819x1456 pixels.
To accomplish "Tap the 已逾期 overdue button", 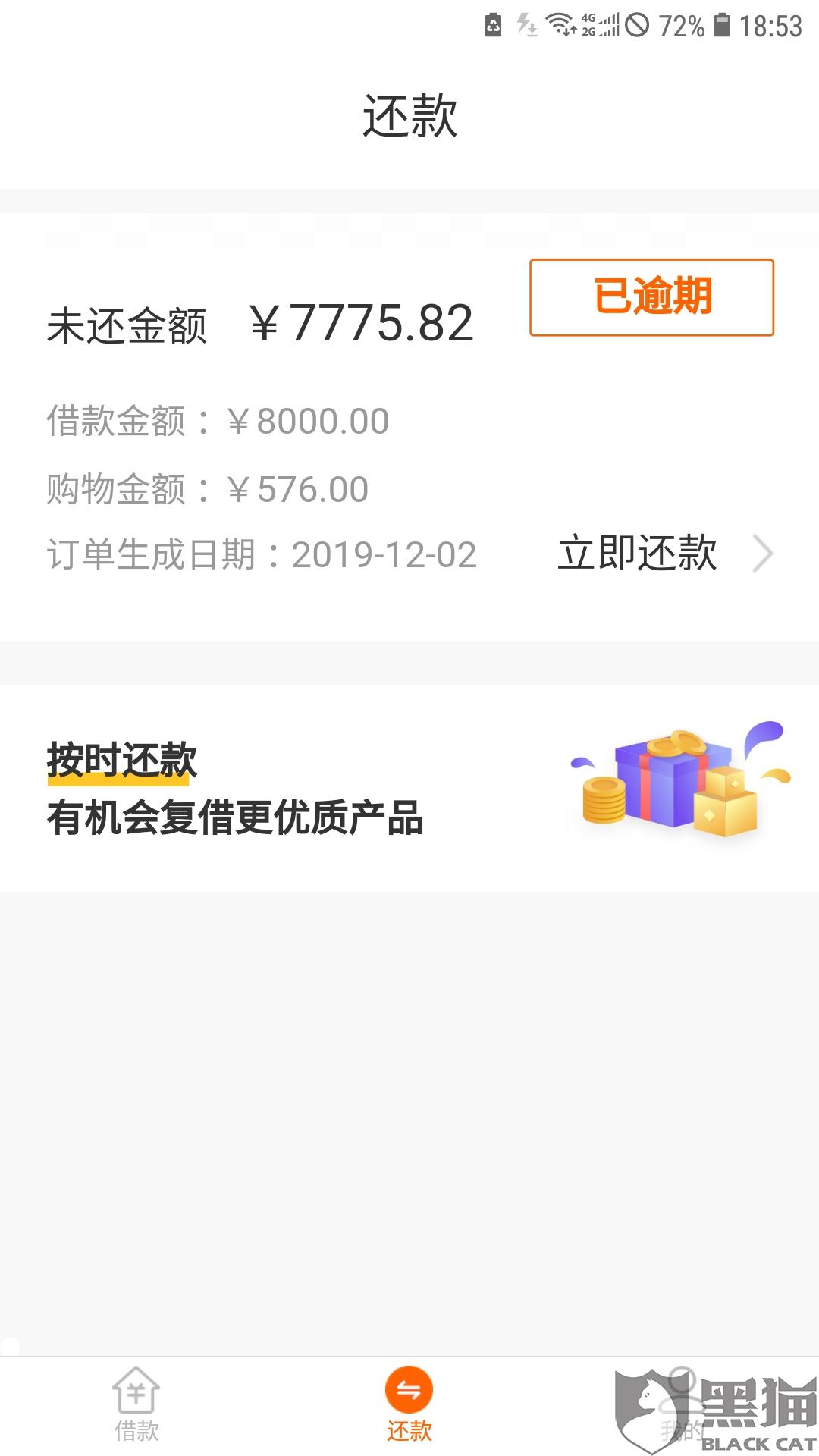I will tap(651, 297).
